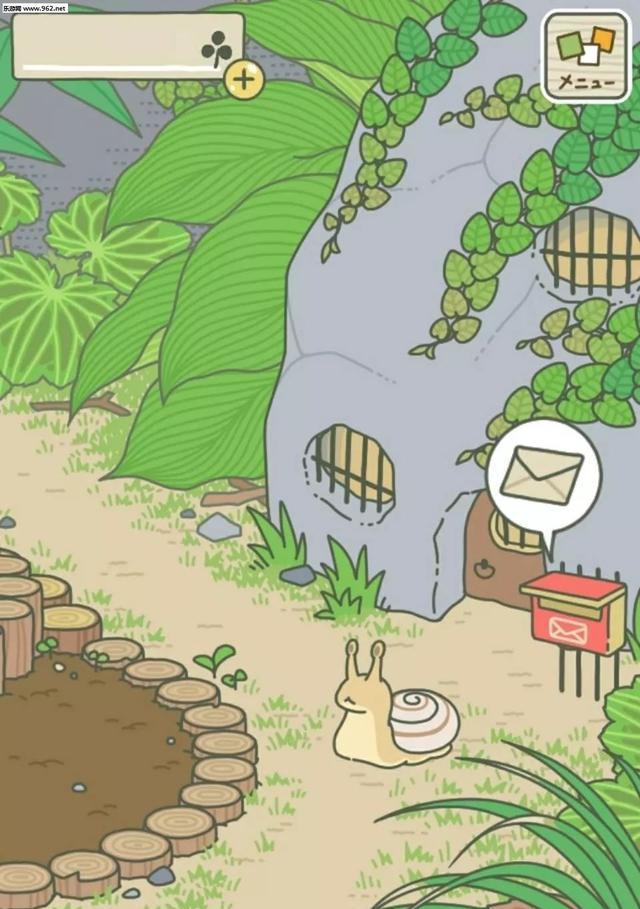Screen dimensions: 640x909
Task: Open the red mailbox with new mail
Action: click(x=572, y=612)
